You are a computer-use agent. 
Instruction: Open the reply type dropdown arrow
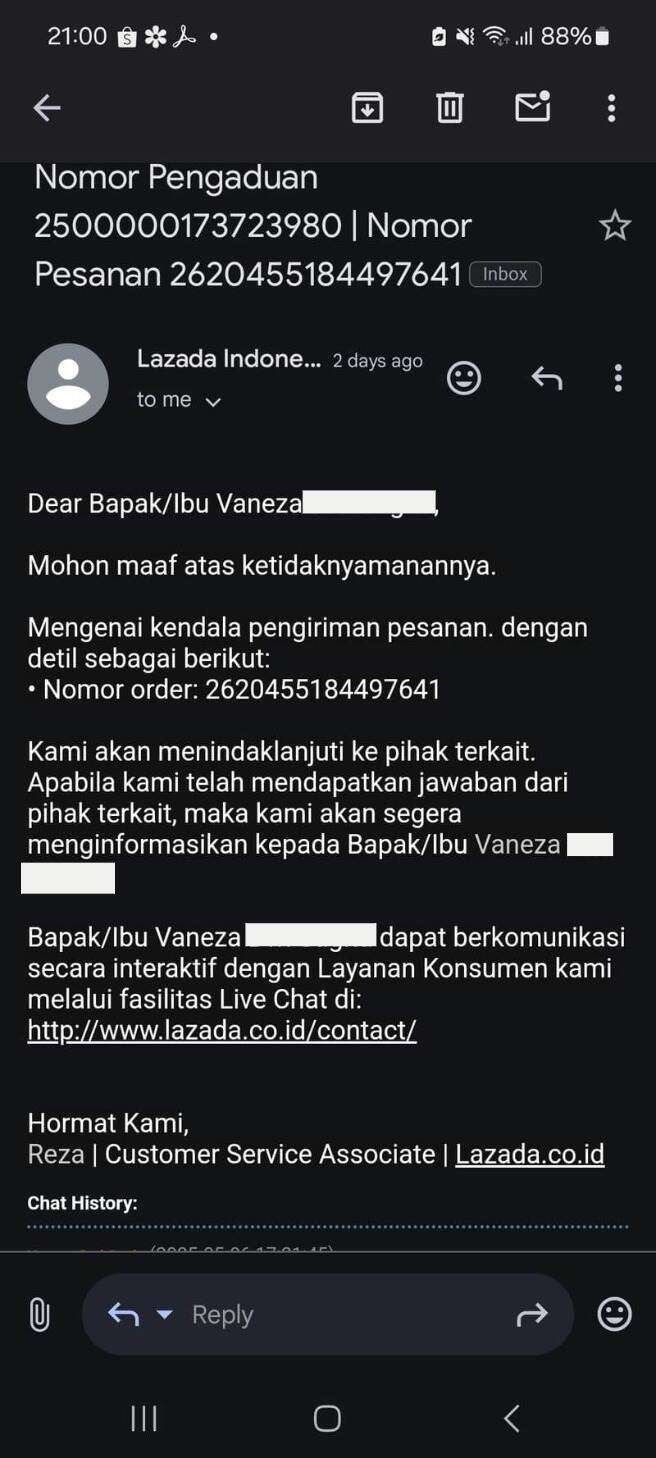tap(165, 1314)
